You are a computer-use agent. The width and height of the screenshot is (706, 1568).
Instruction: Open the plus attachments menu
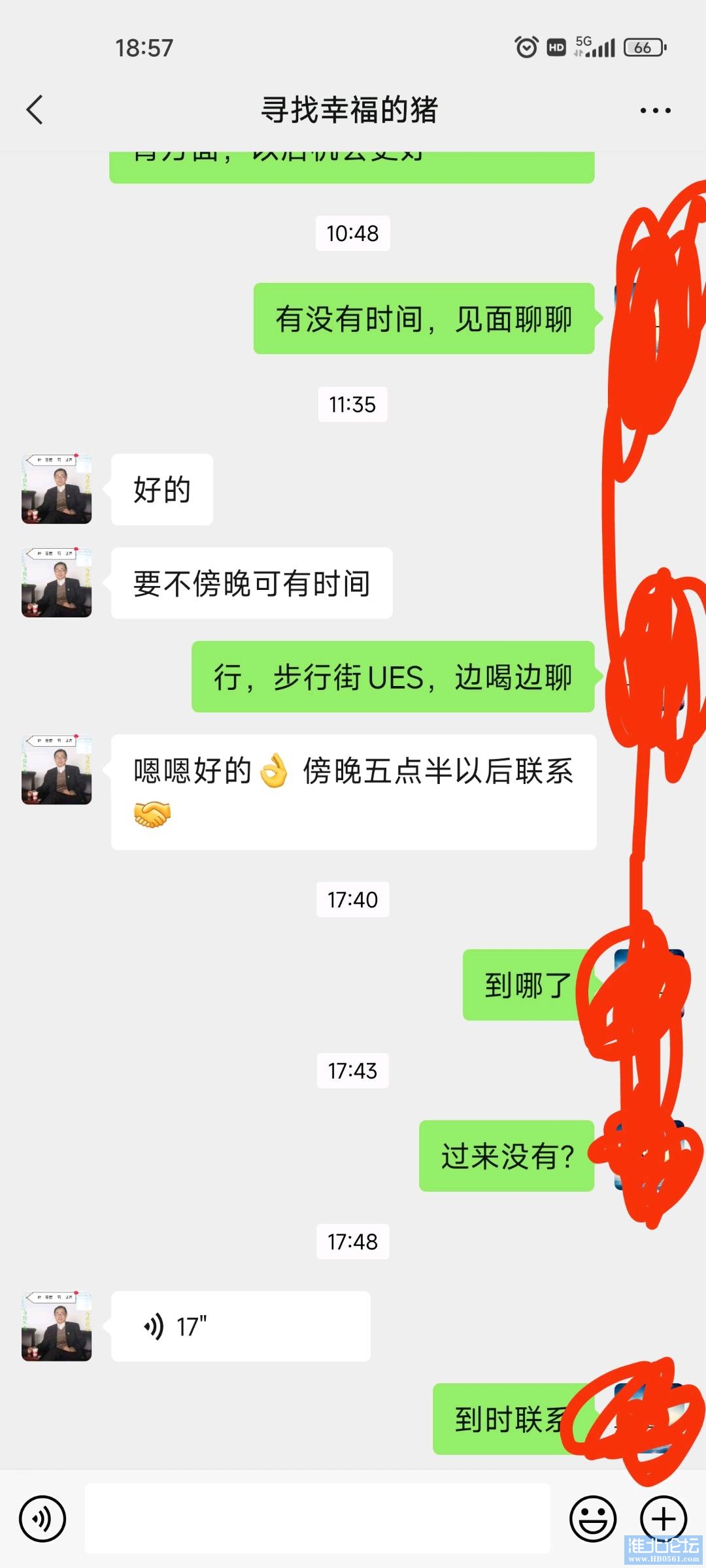click(x=663, y=1518)
